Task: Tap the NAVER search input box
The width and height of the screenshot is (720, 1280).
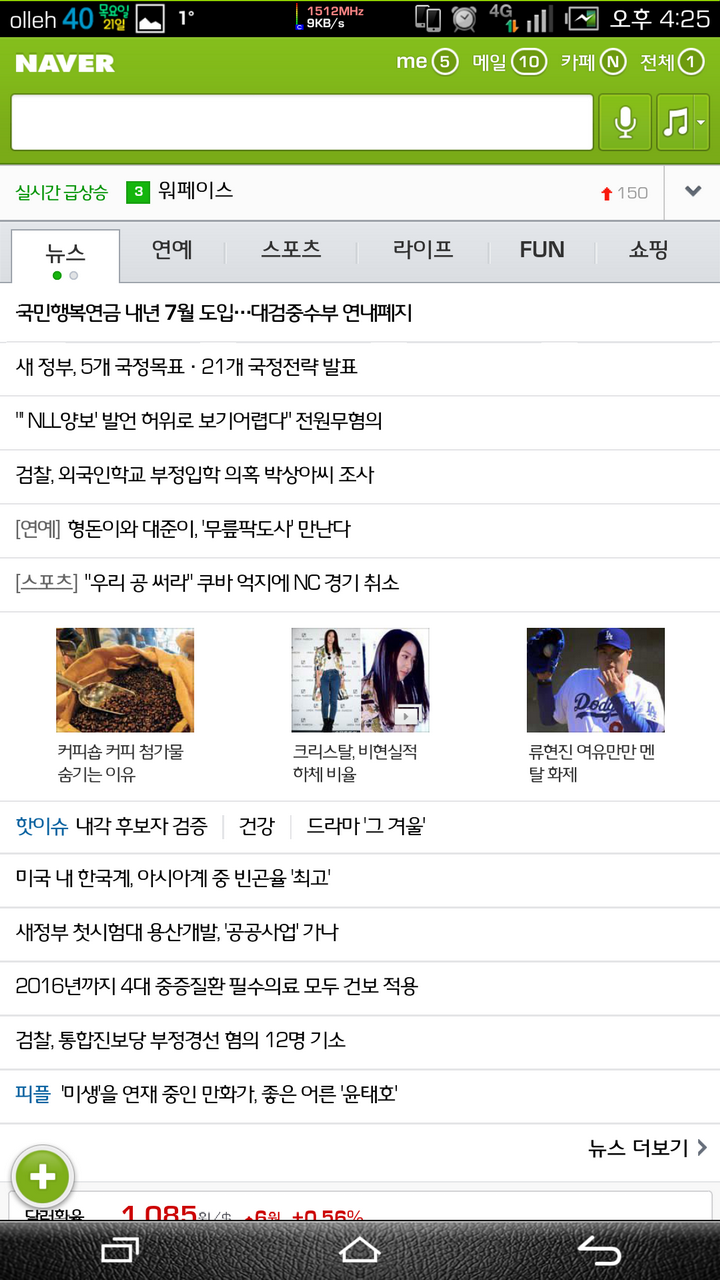Action: tap(301, 122)
